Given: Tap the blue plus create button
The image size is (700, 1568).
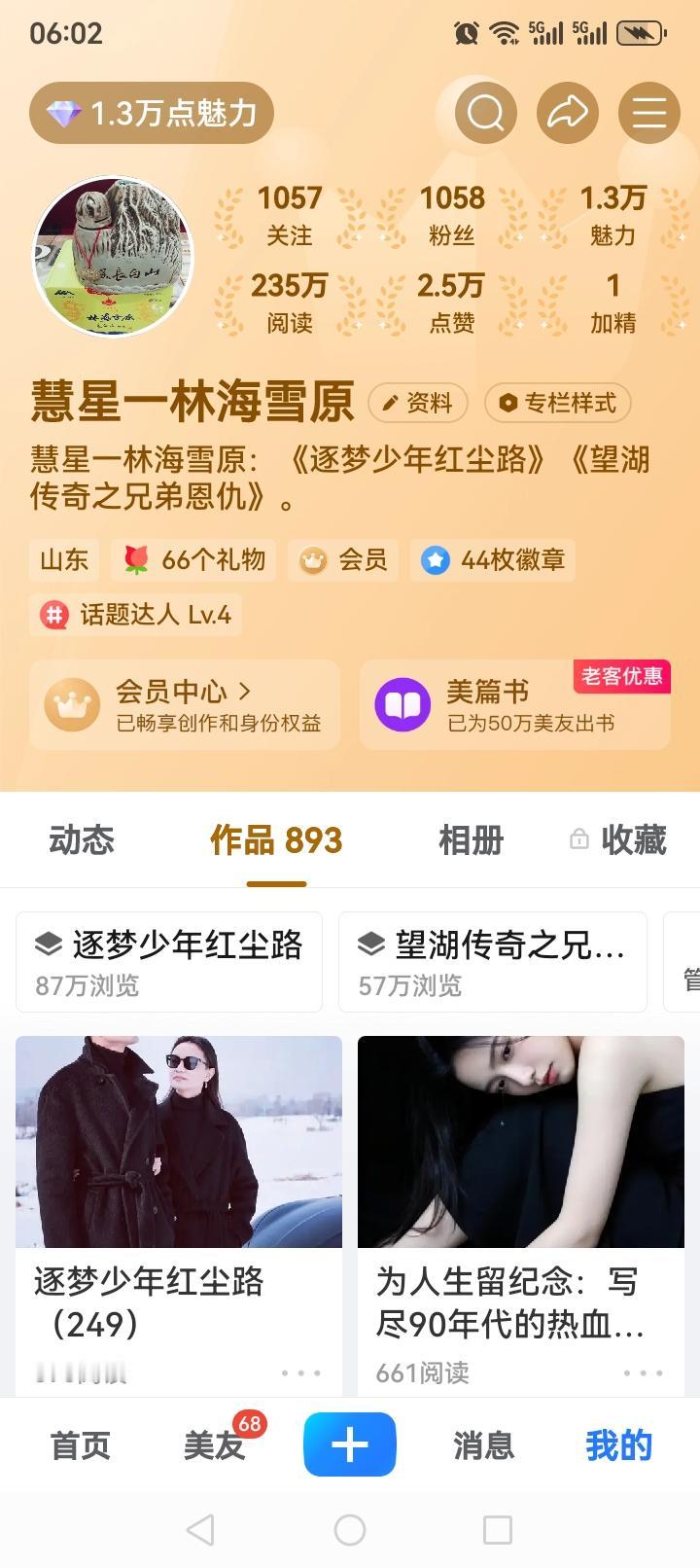Looking at the screenshot, I should pos(350,1445).
